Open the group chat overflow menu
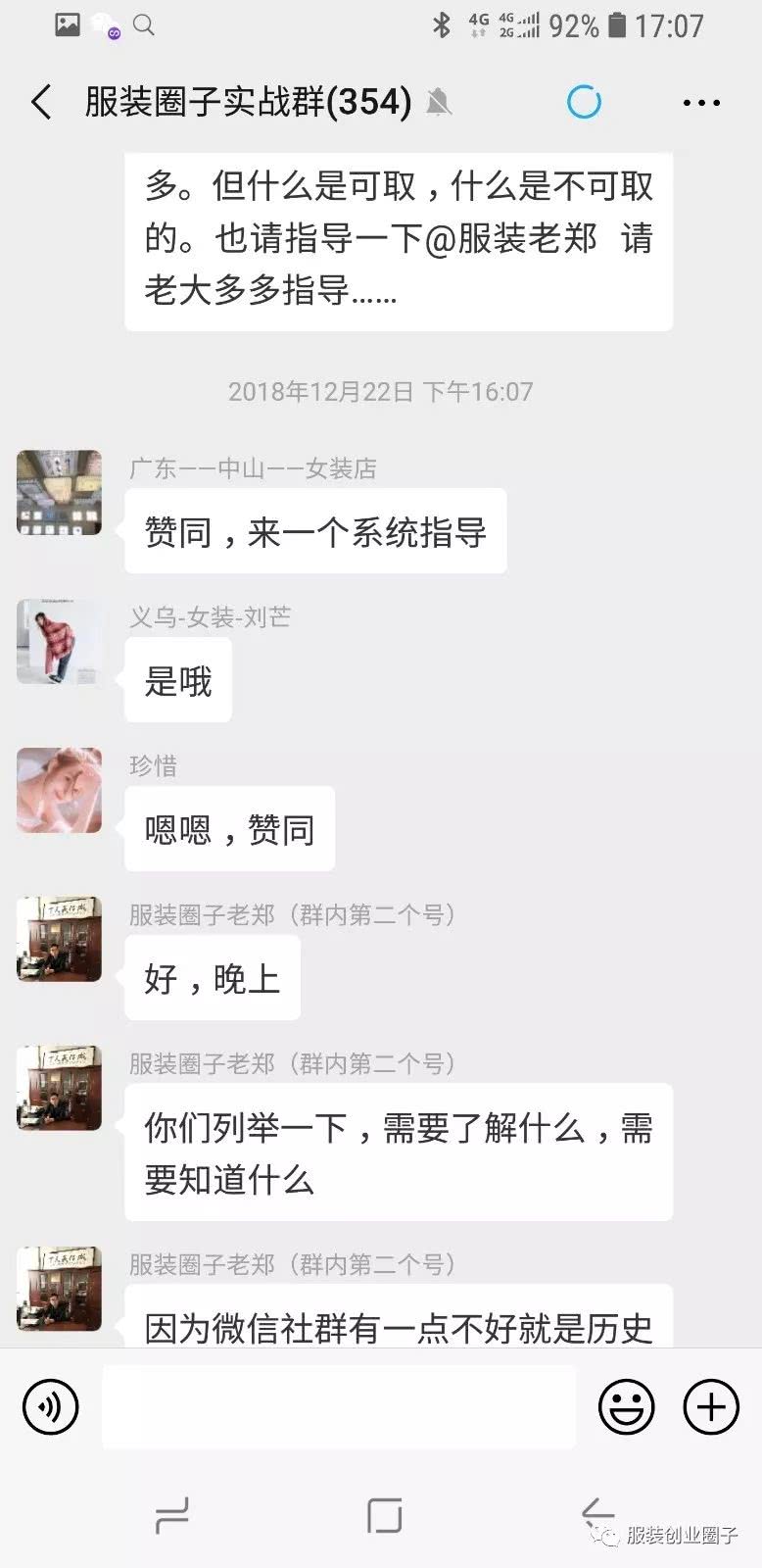Image resolution: width=762 pixels, height=1568 pixels. pos(701,102)
